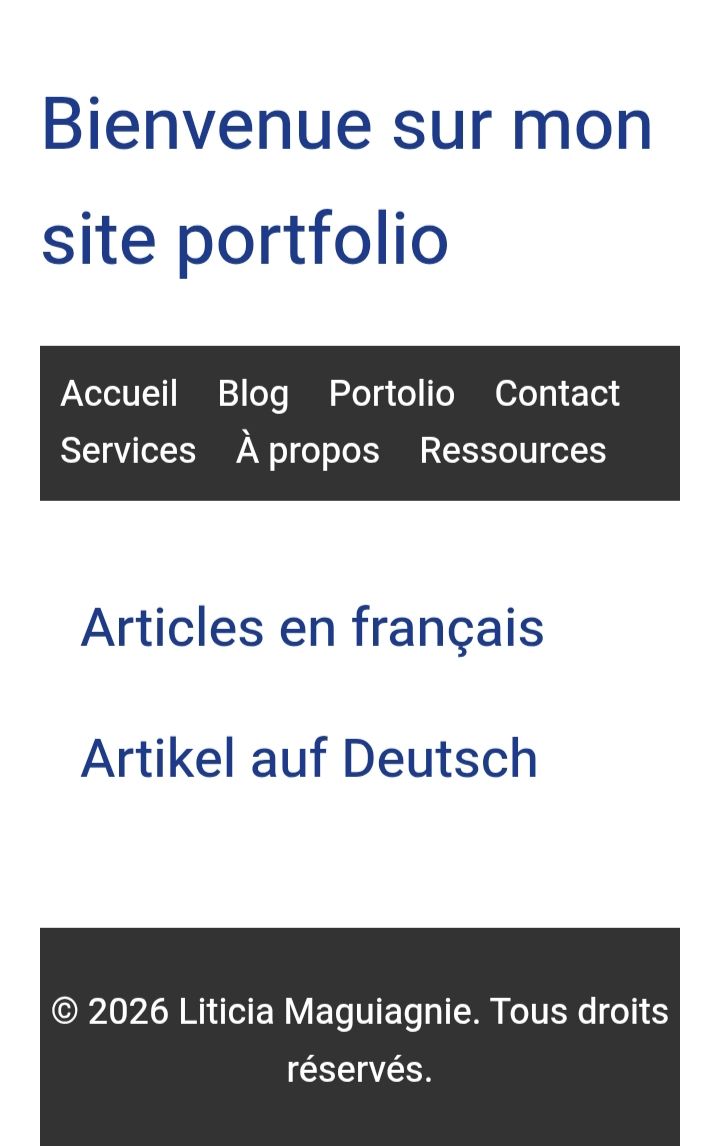Screen dimensions: 720x1146
Task: Open the Blog section
Action: pyautogui.click(x=253, y=394)
